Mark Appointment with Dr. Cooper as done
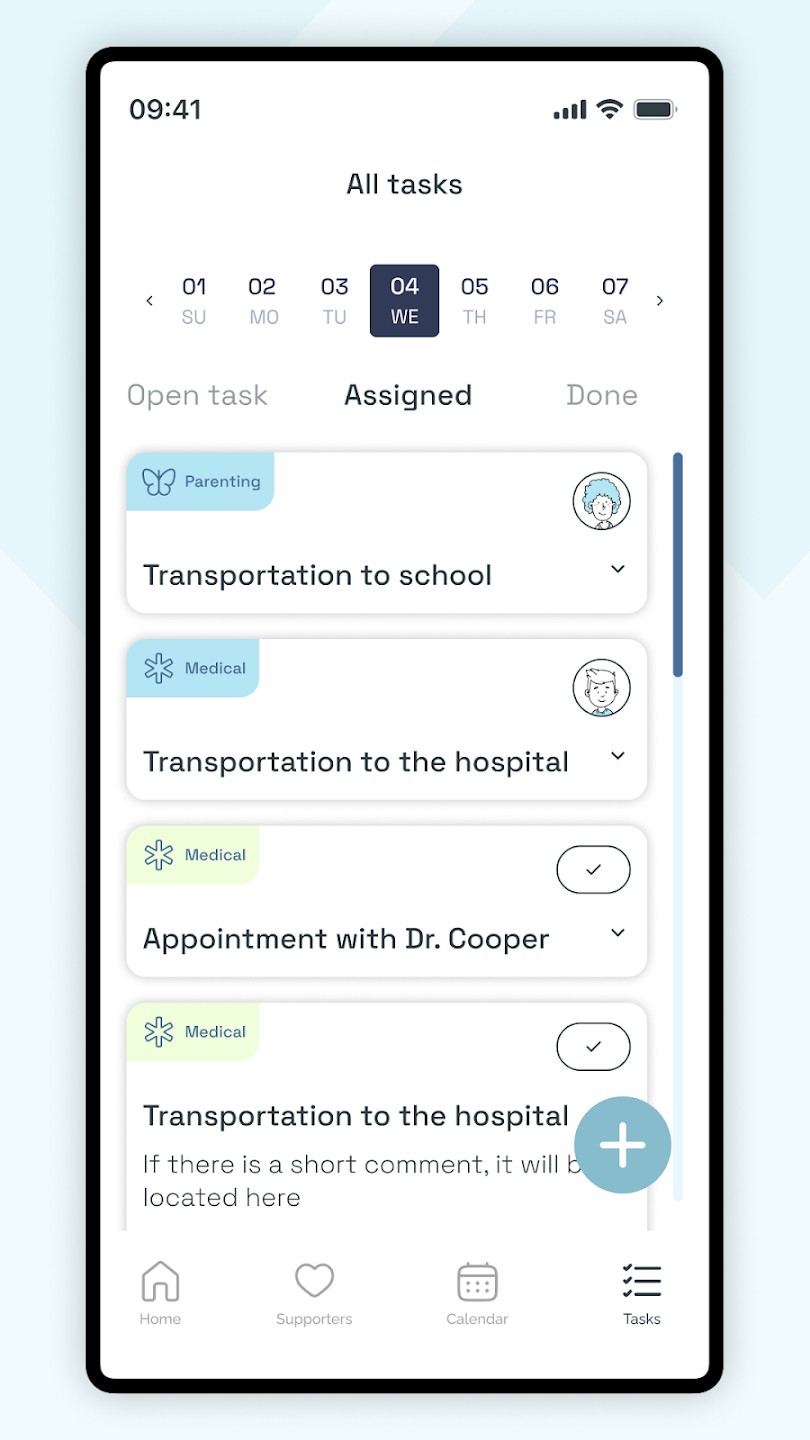810x1440 pixels. [593, 870]
